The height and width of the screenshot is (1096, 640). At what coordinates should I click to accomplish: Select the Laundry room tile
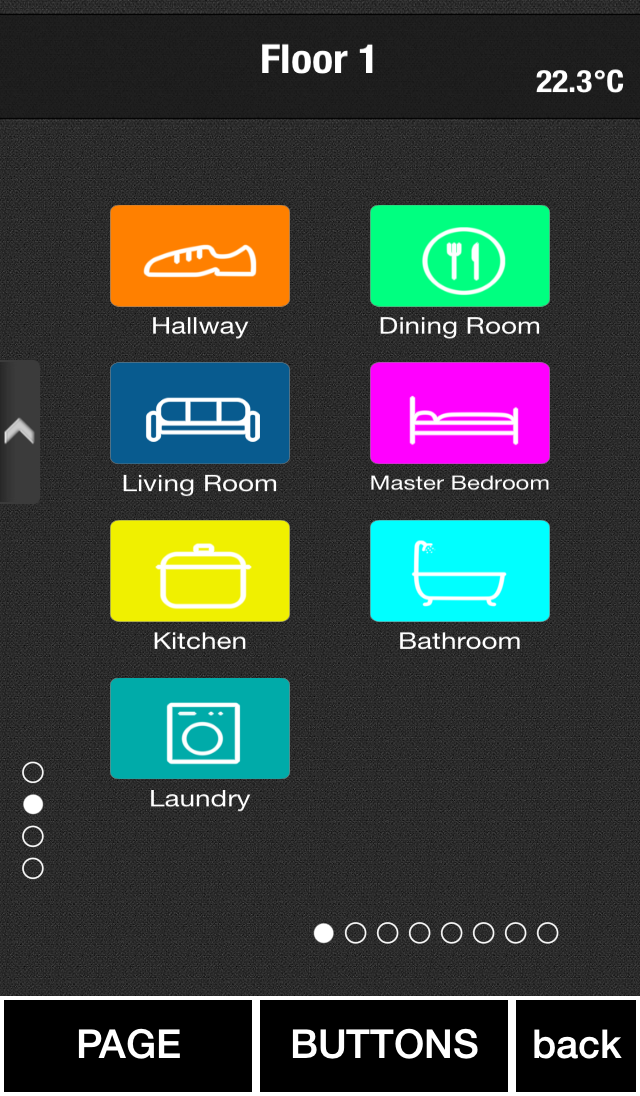tap(200, 728)
